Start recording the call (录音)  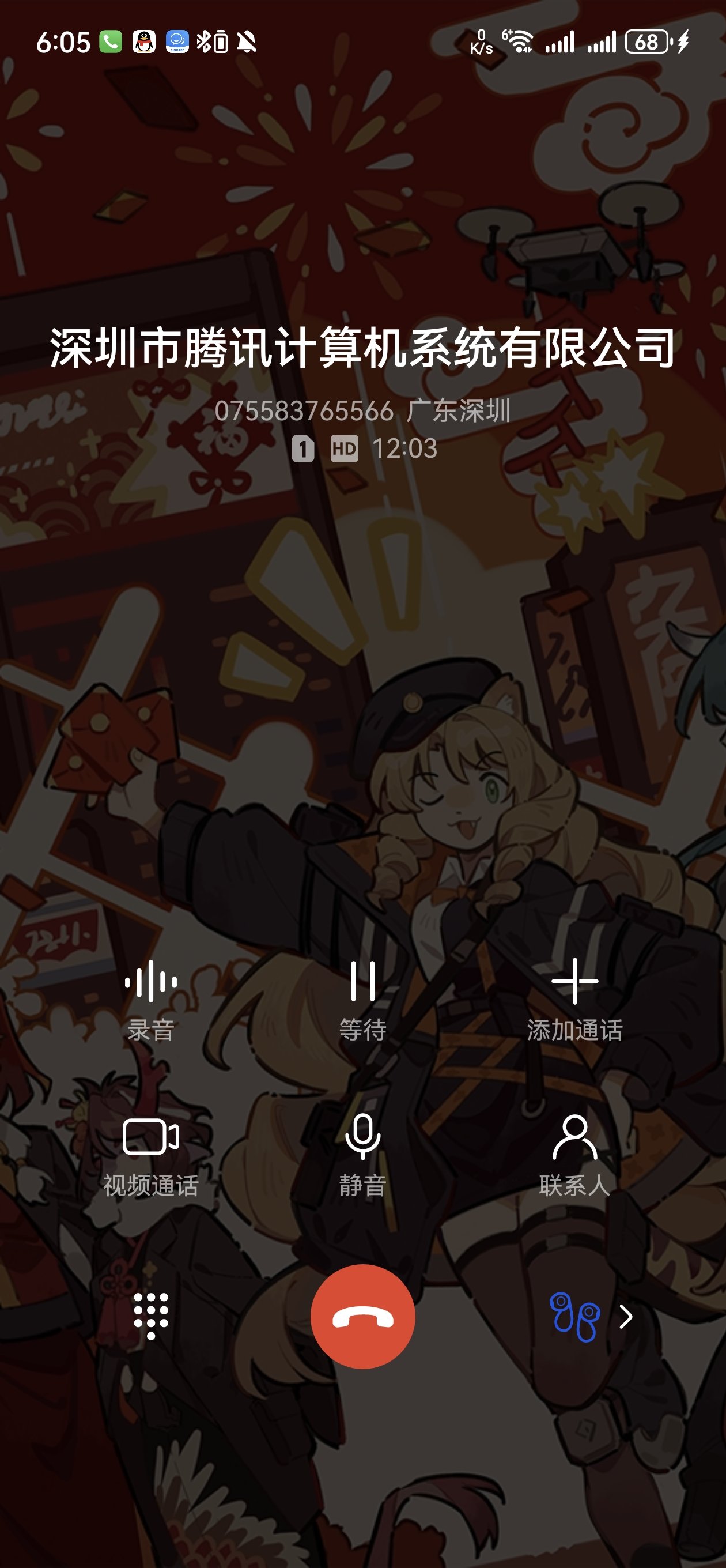coord(150,998)
